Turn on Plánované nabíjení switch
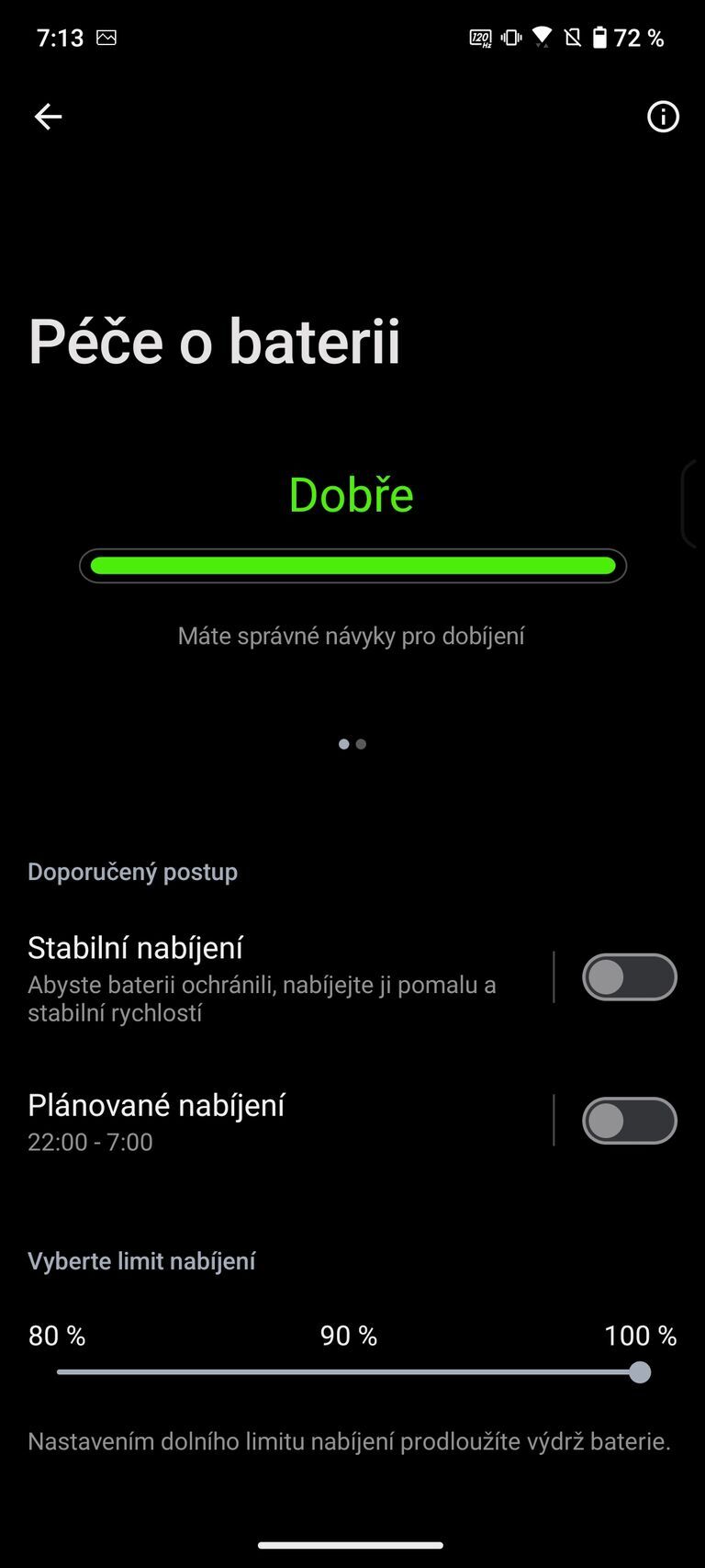The image size is (705, 1568). click(x=630, y=1120)
